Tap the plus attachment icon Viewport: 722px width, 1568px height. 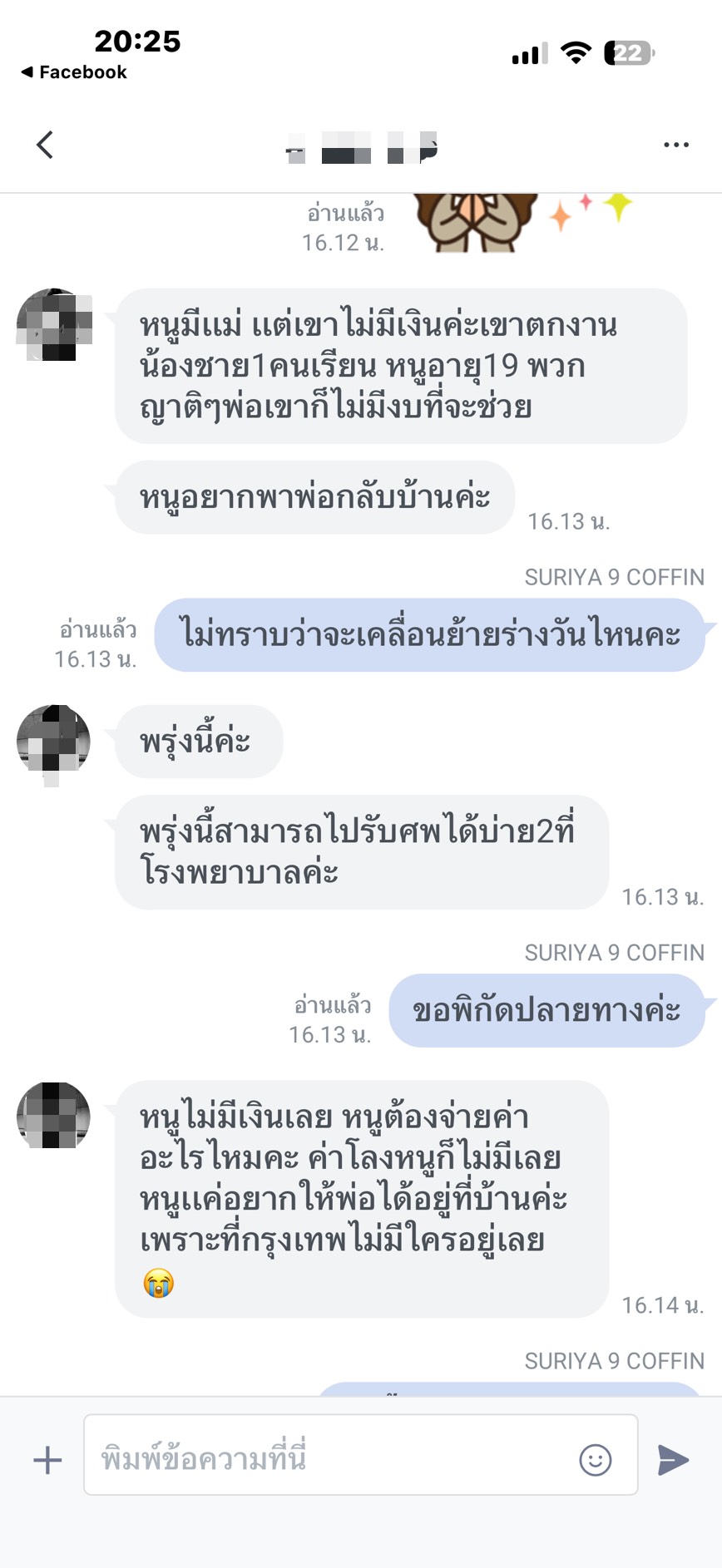pyautogui.click(x=47, y=1460)
